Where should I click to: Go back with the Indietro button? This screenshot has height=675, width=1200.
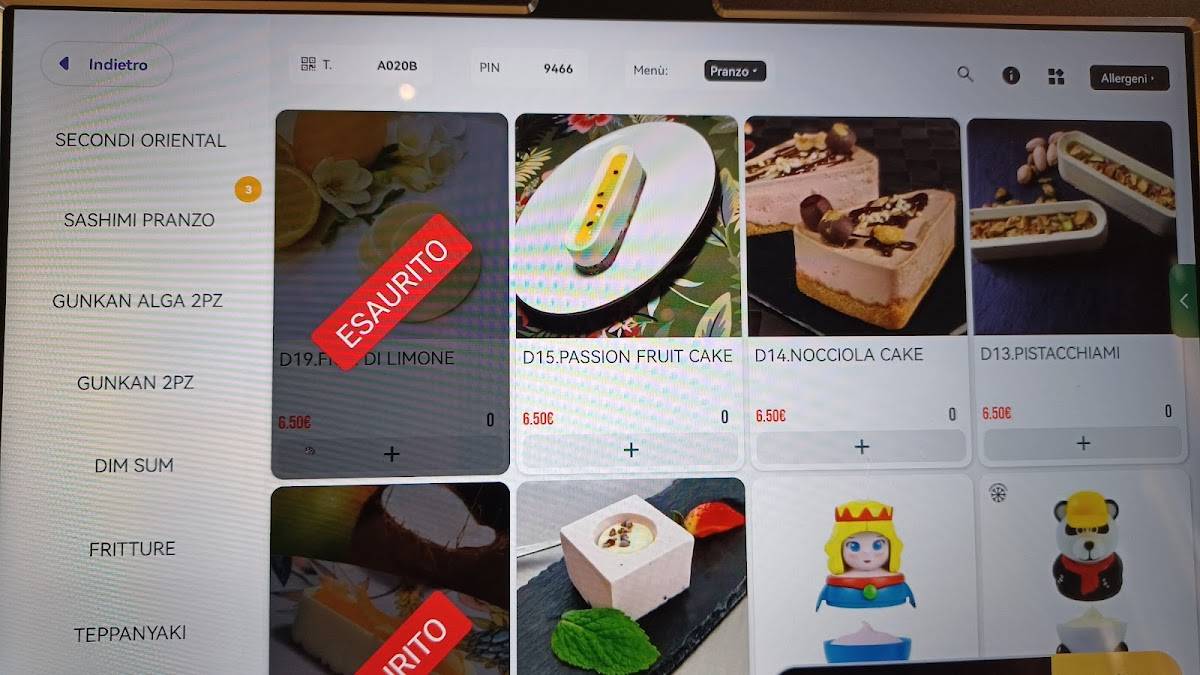(x=106, y=65)
